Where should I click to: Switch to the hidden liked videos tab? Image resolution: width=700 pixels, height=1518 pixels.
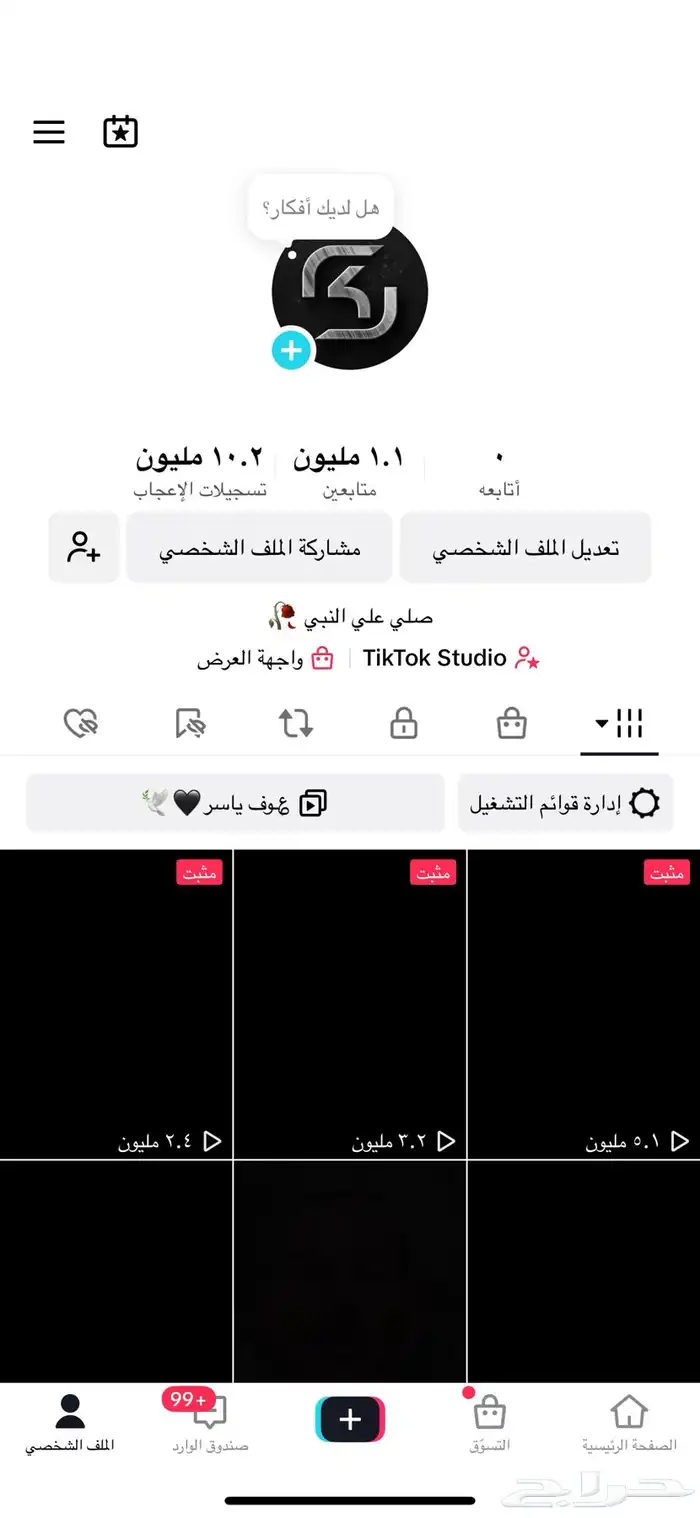[x=82, y=724]
